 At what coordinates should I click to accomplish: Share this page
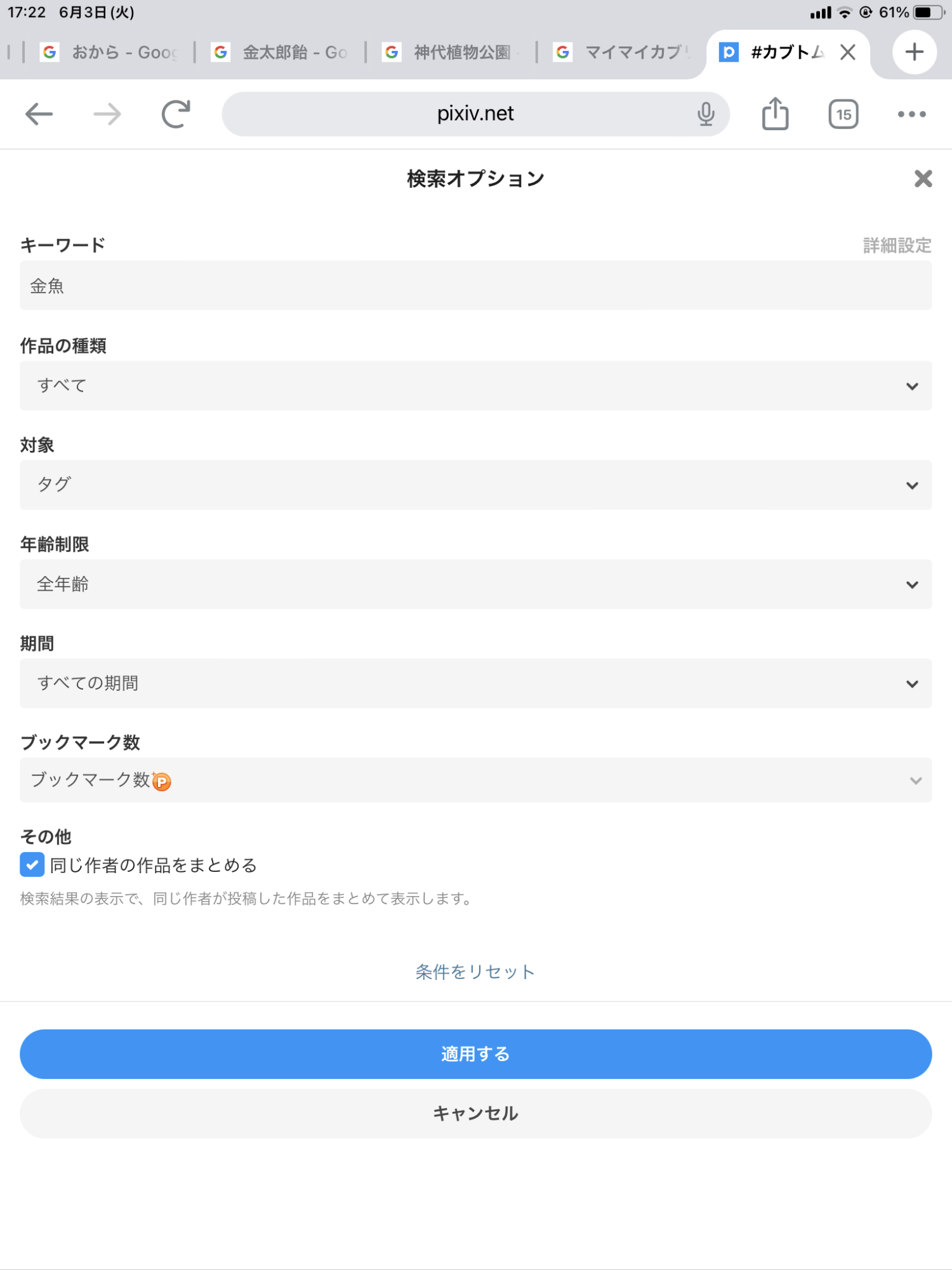[775, 114]
